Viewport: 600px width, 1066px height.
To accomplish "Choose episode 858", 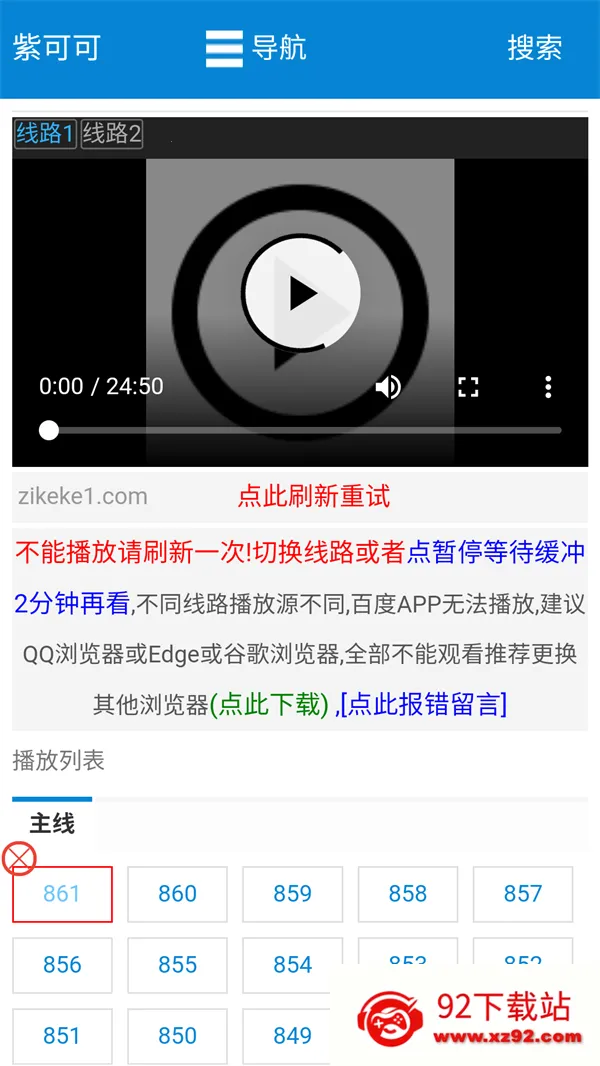I will click(x=407, y=894).
